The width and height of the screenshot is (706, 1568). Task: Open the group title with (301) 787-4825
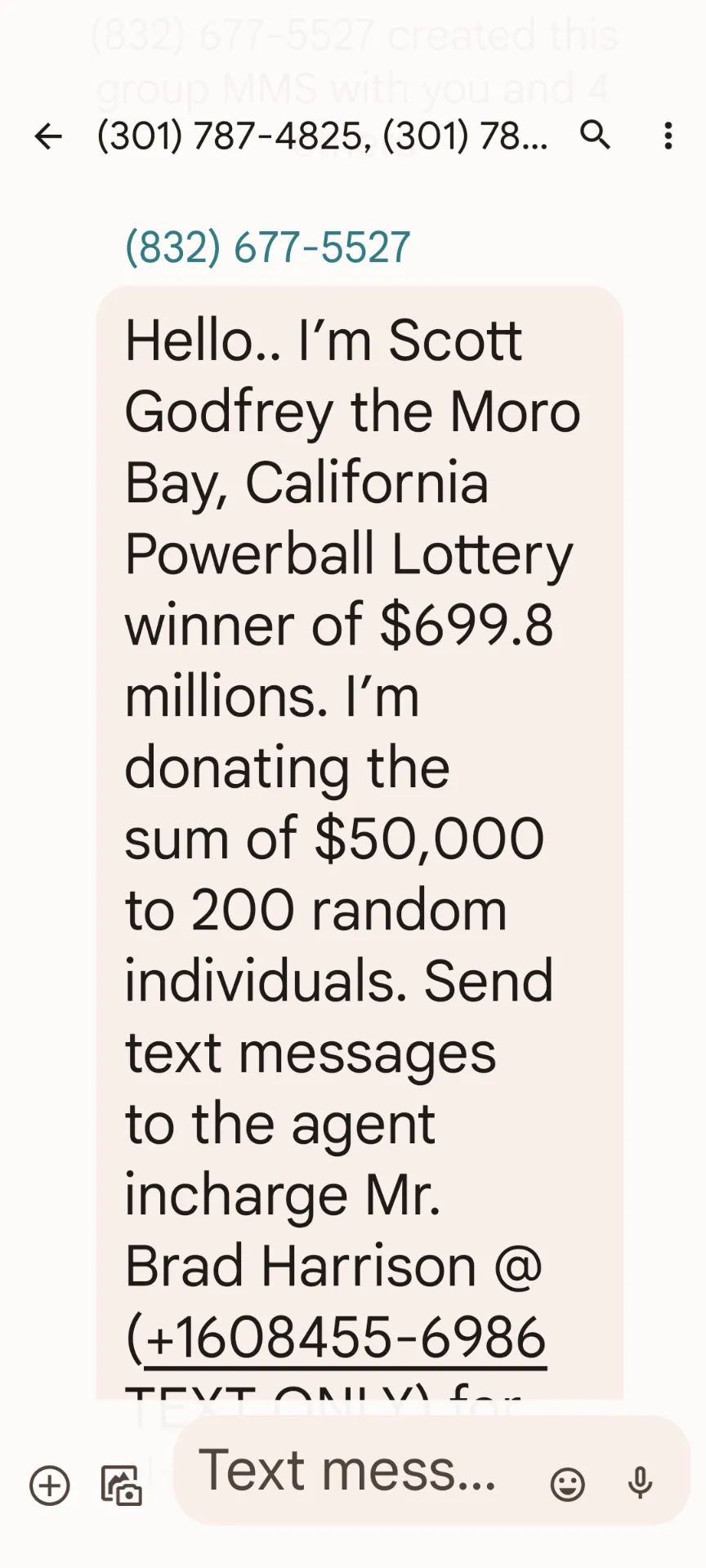[x=322, y=136]
